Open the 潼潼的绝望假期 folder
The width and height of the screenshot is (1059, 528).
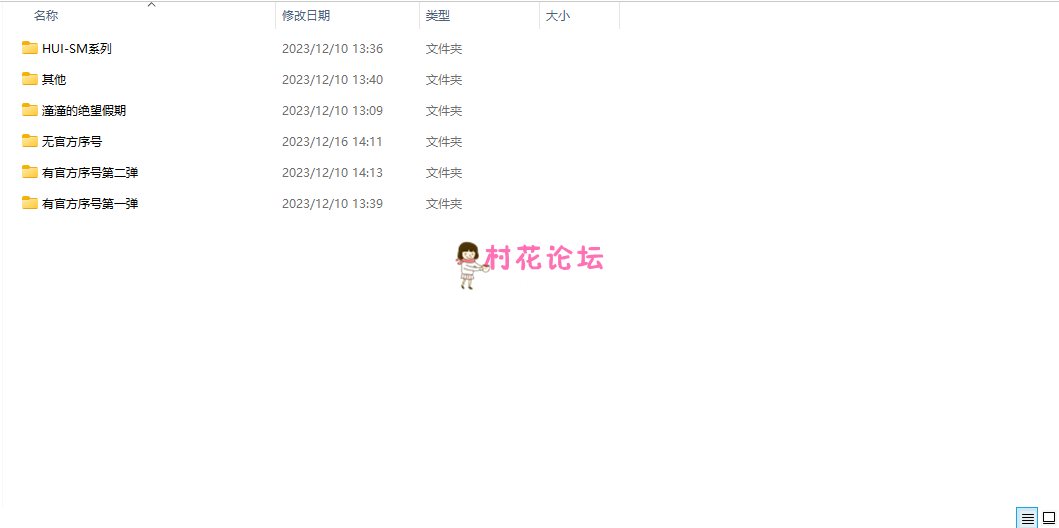pyautogui.click(x=83, y=110)
